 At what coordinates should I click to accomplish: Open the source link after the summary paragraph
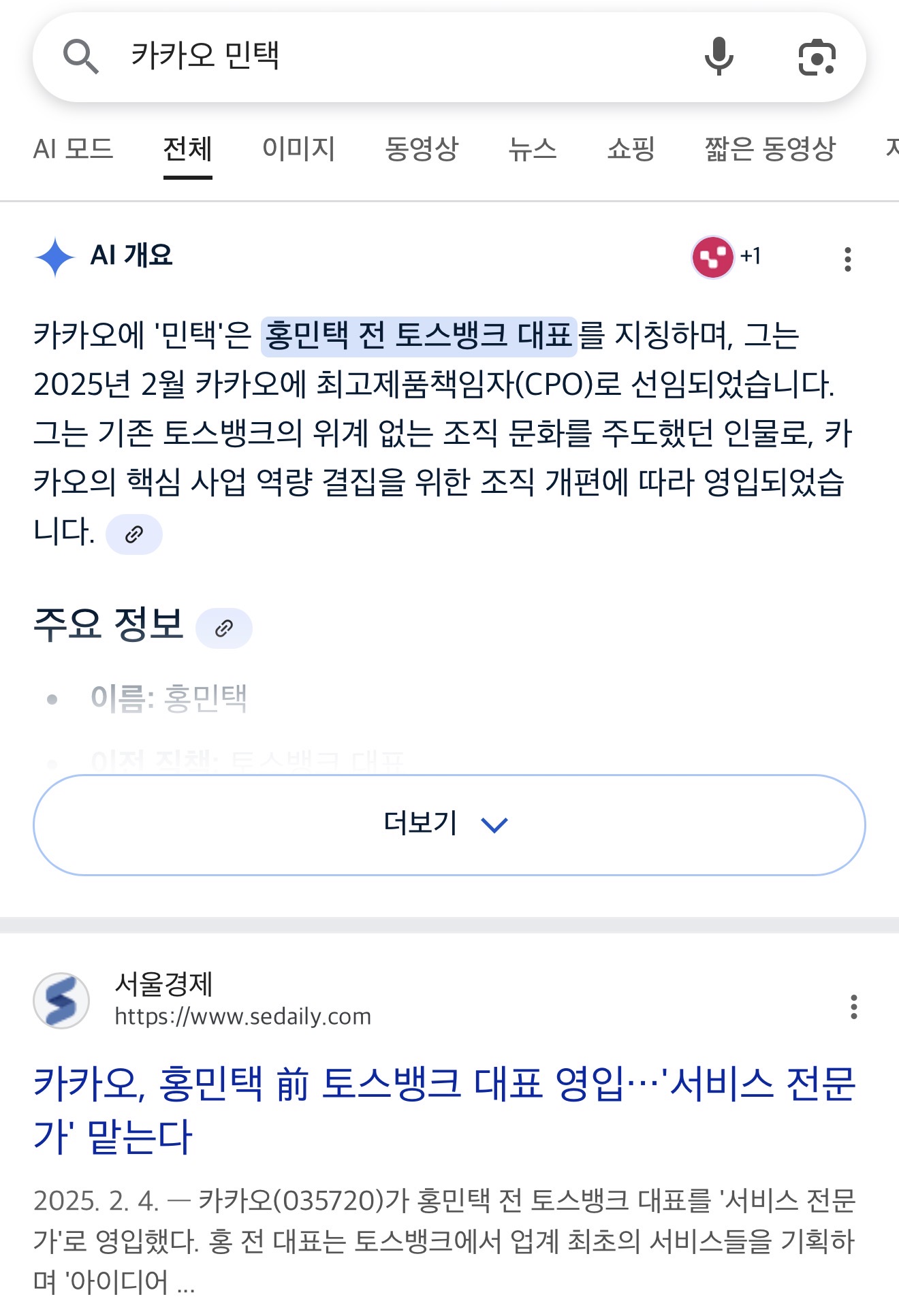coord(134,534)
